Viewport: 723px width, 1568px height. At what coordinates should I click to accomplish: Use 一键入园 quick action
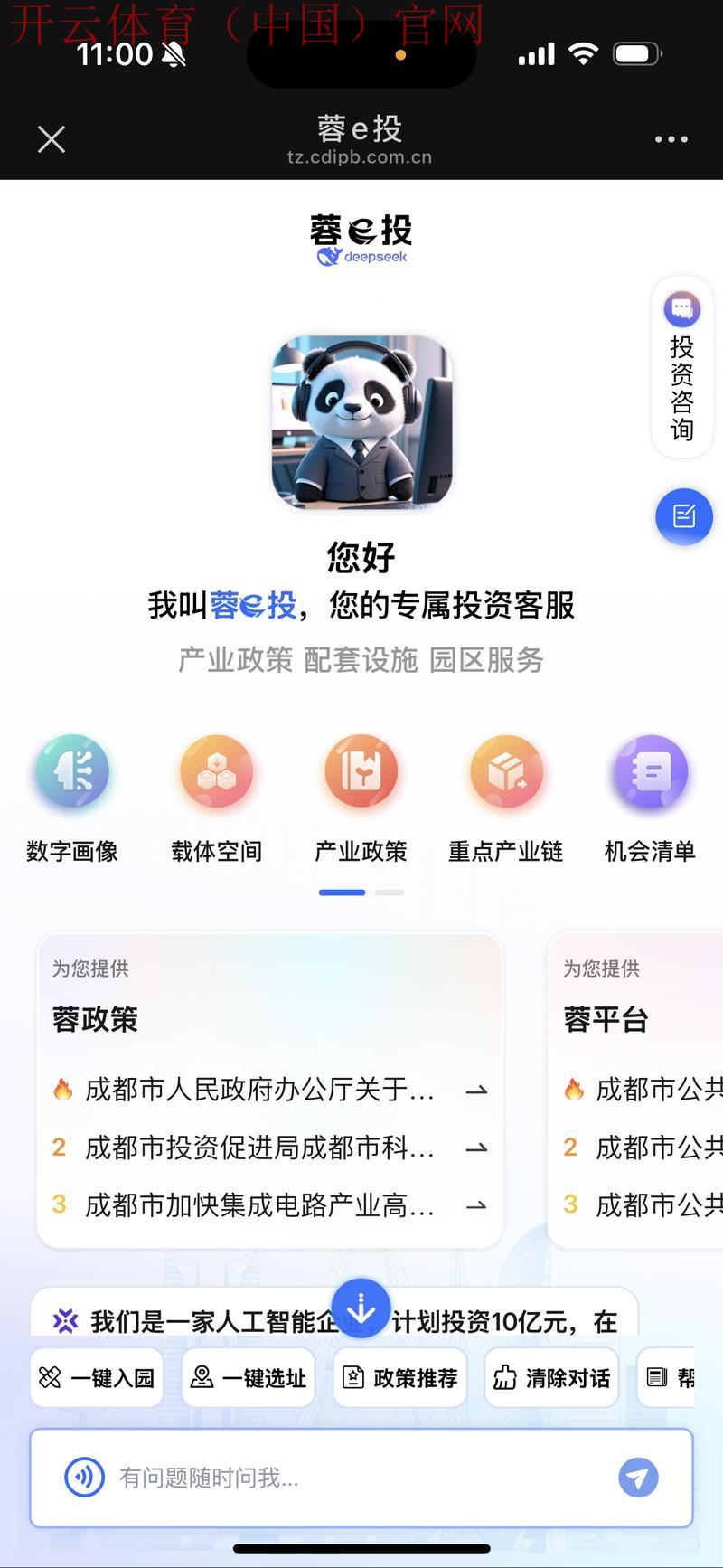click(96, 1376)
